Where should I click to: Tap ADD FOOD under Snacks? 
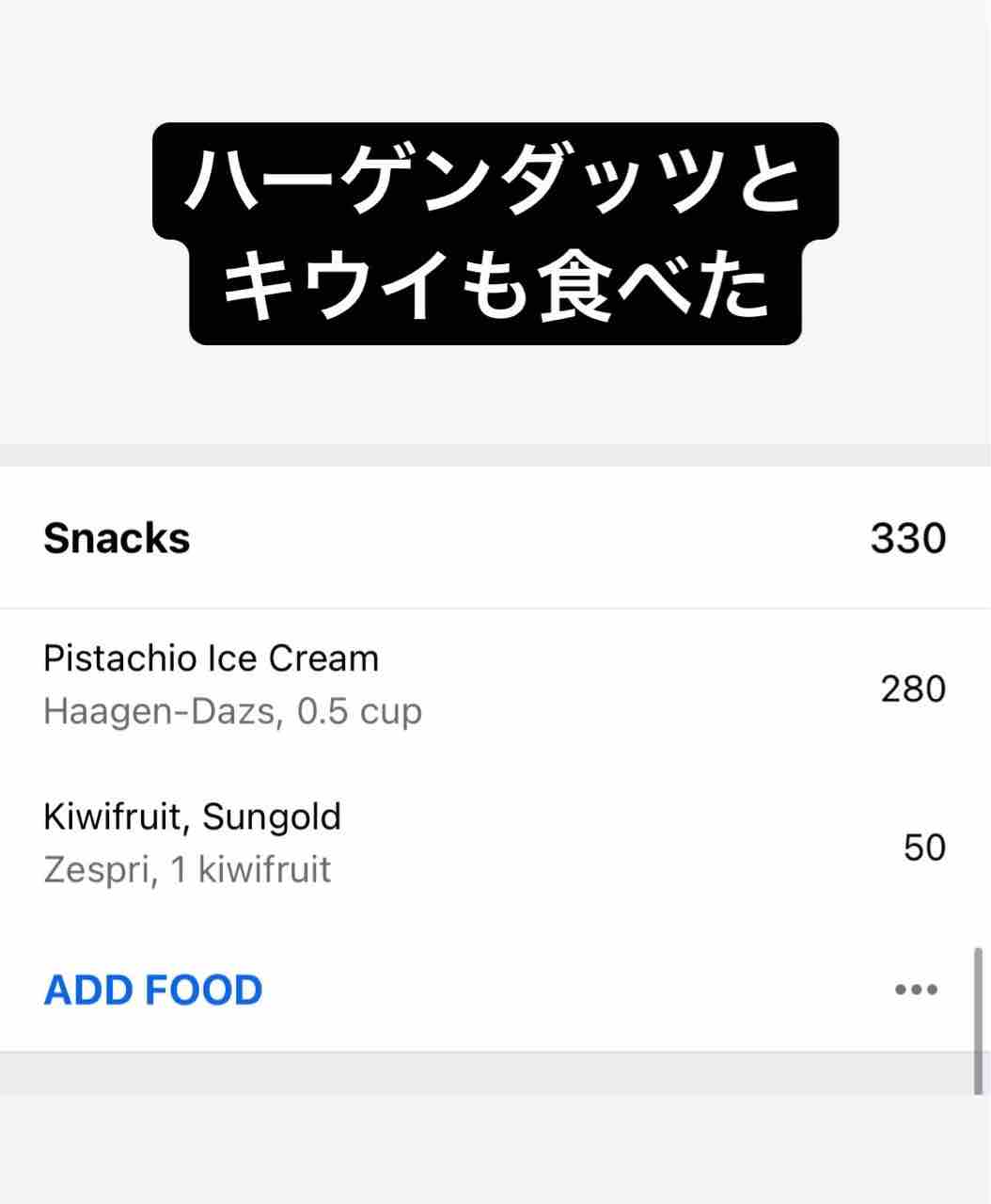pos(153,990)
